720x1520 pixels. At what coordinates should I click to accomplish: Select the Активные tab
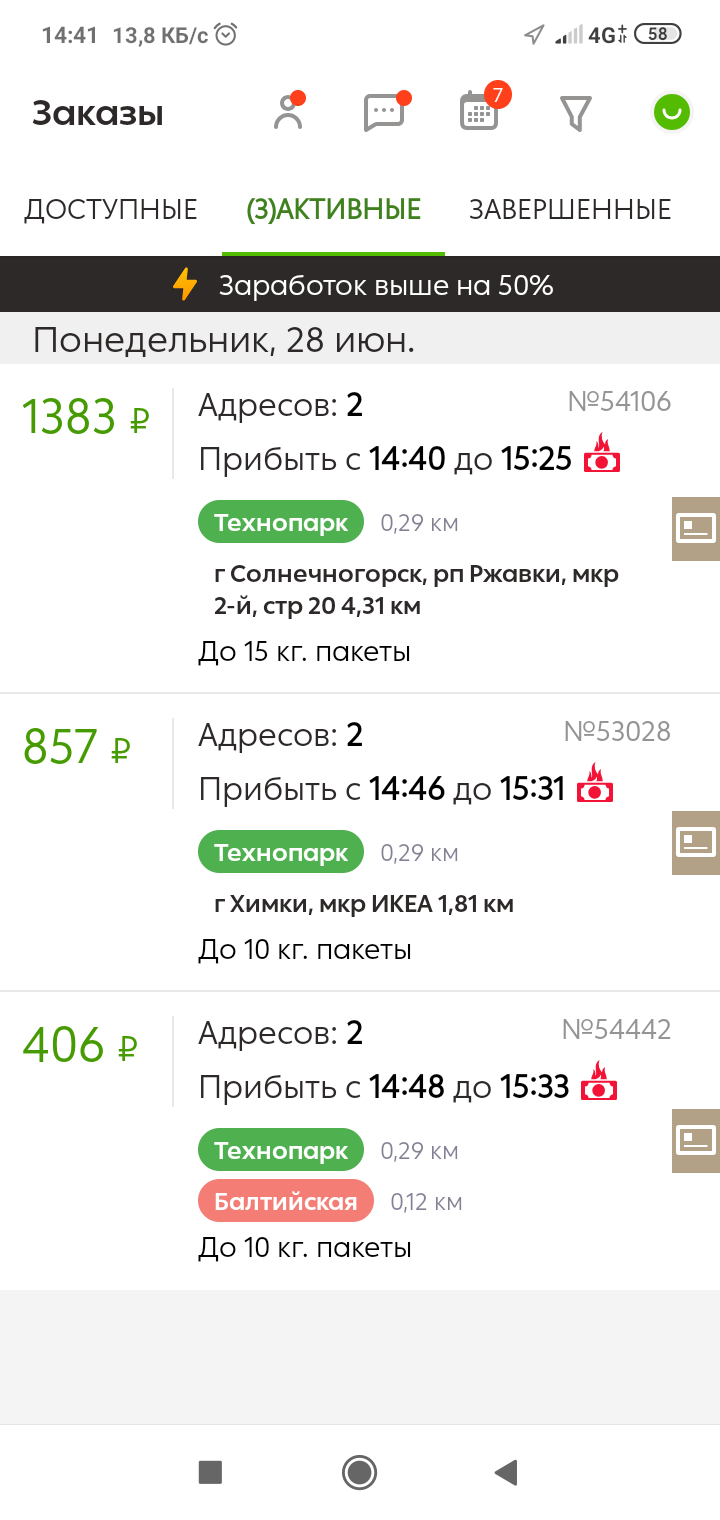[x=333, y=210]
